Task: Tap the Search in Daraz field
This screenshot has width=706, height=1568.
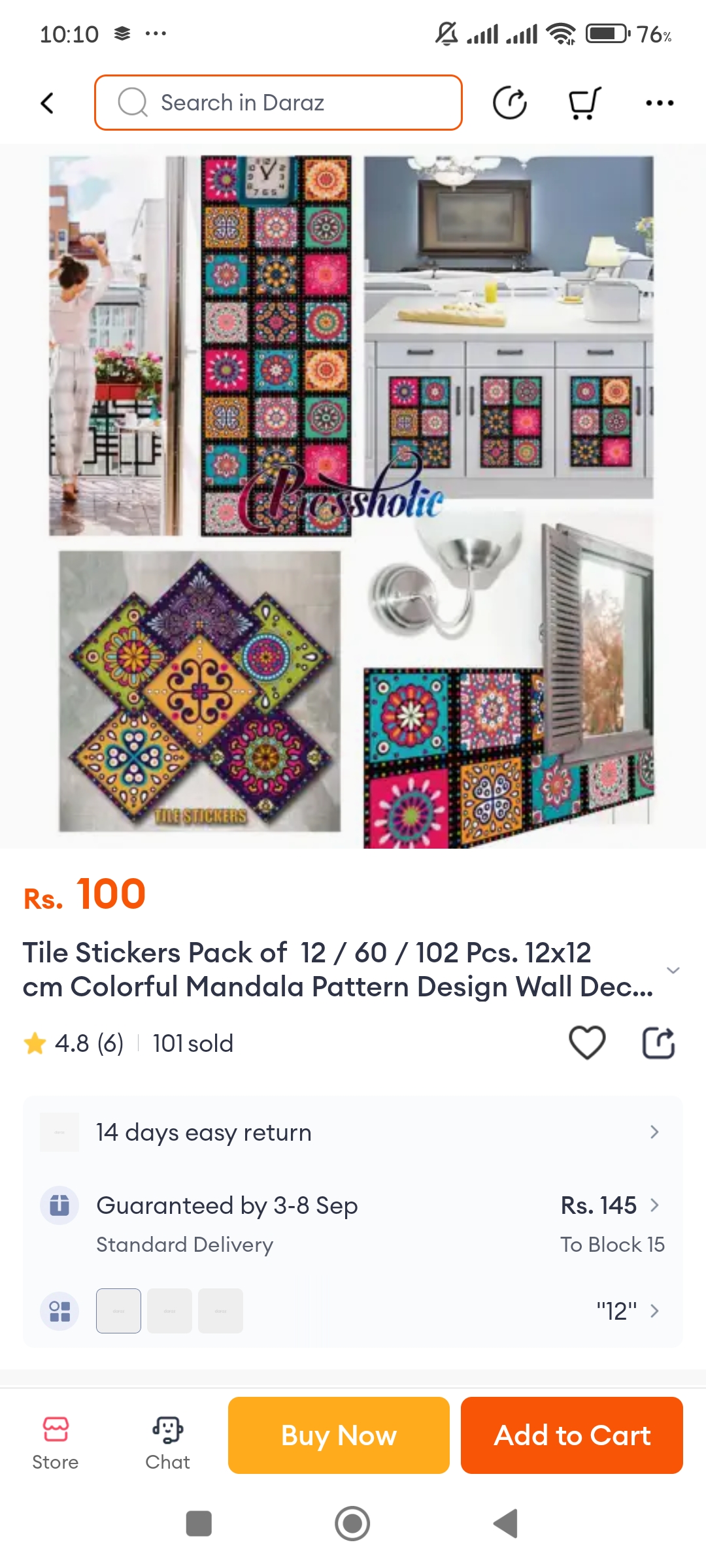Action: [x=278, y=103]
